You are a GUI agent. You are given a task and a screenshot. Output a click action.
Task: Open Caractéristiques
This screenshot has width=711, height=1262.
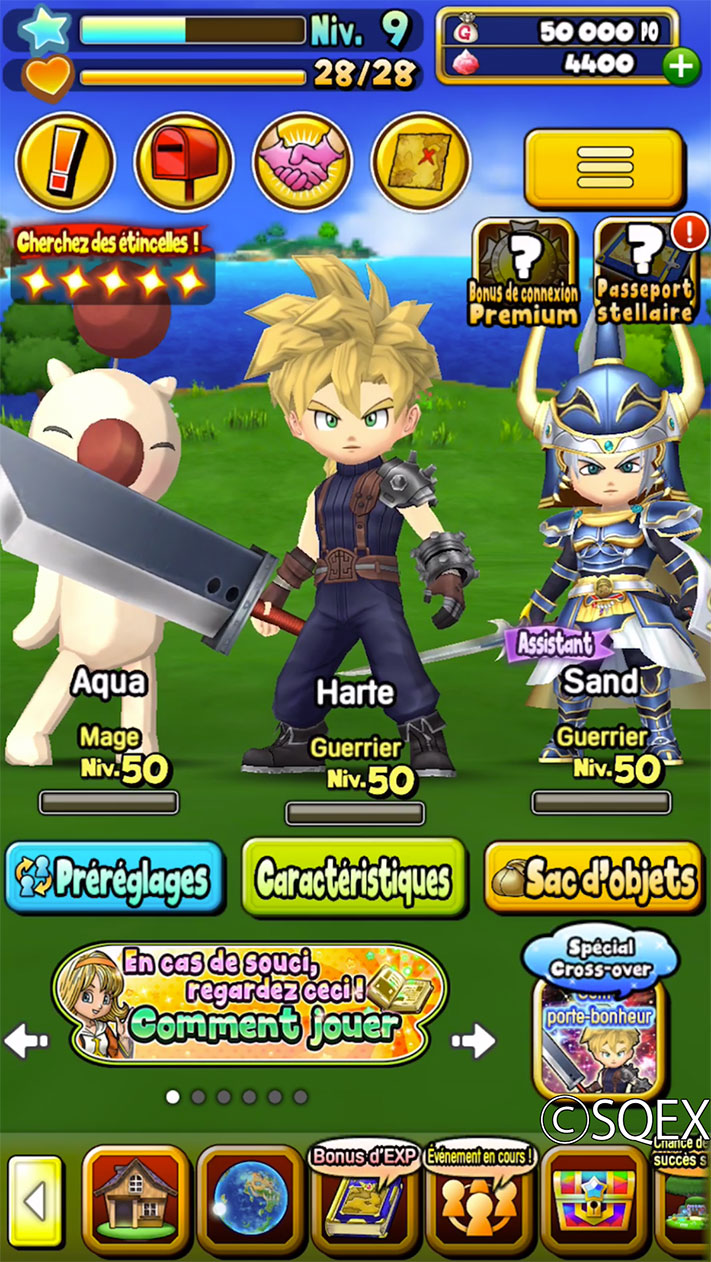click(354, 878)
